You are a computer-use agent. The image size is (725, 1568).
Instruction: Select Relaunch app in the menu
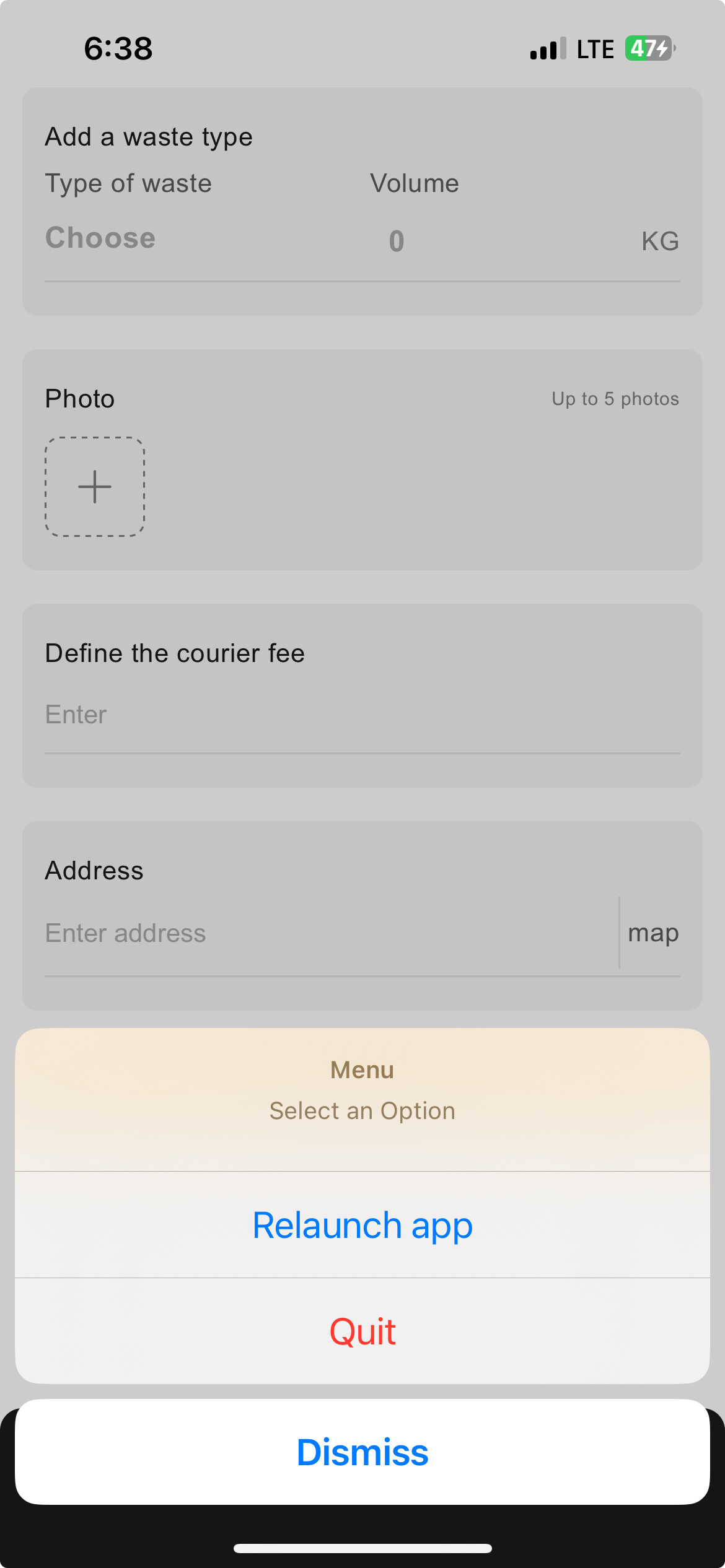point(362,1225)
